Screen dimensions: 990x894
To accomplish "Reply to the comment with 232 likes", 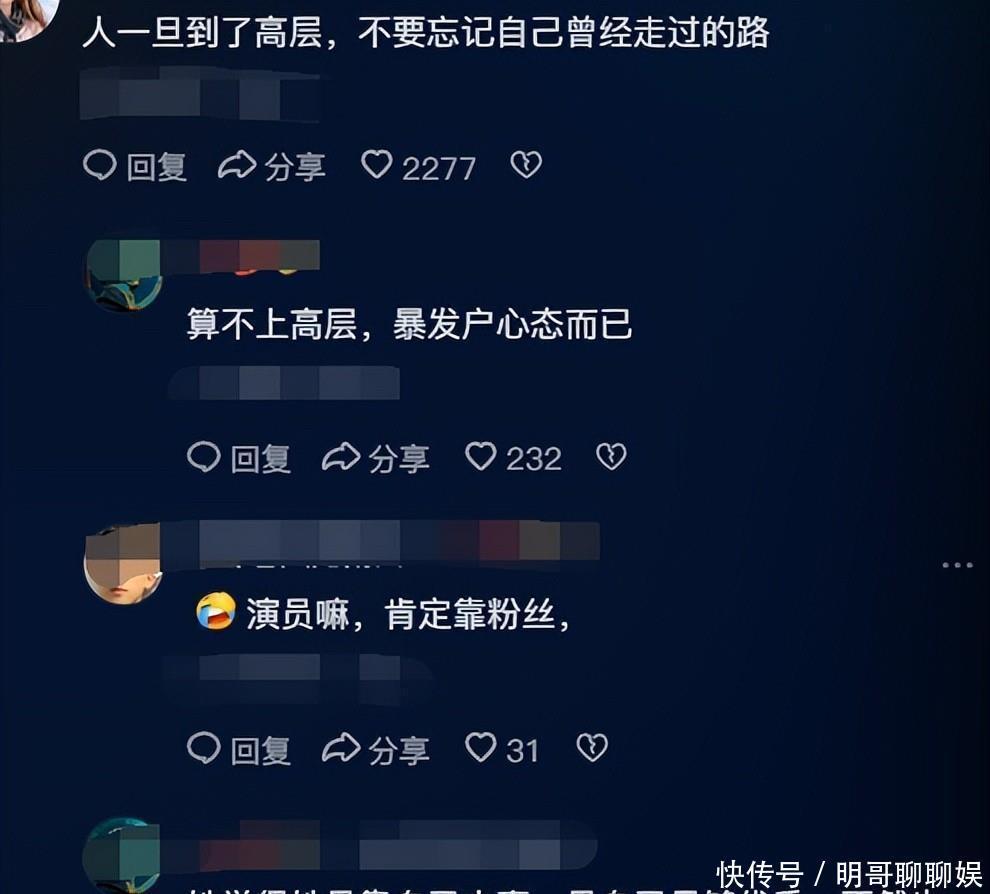I will coord(239,458).
